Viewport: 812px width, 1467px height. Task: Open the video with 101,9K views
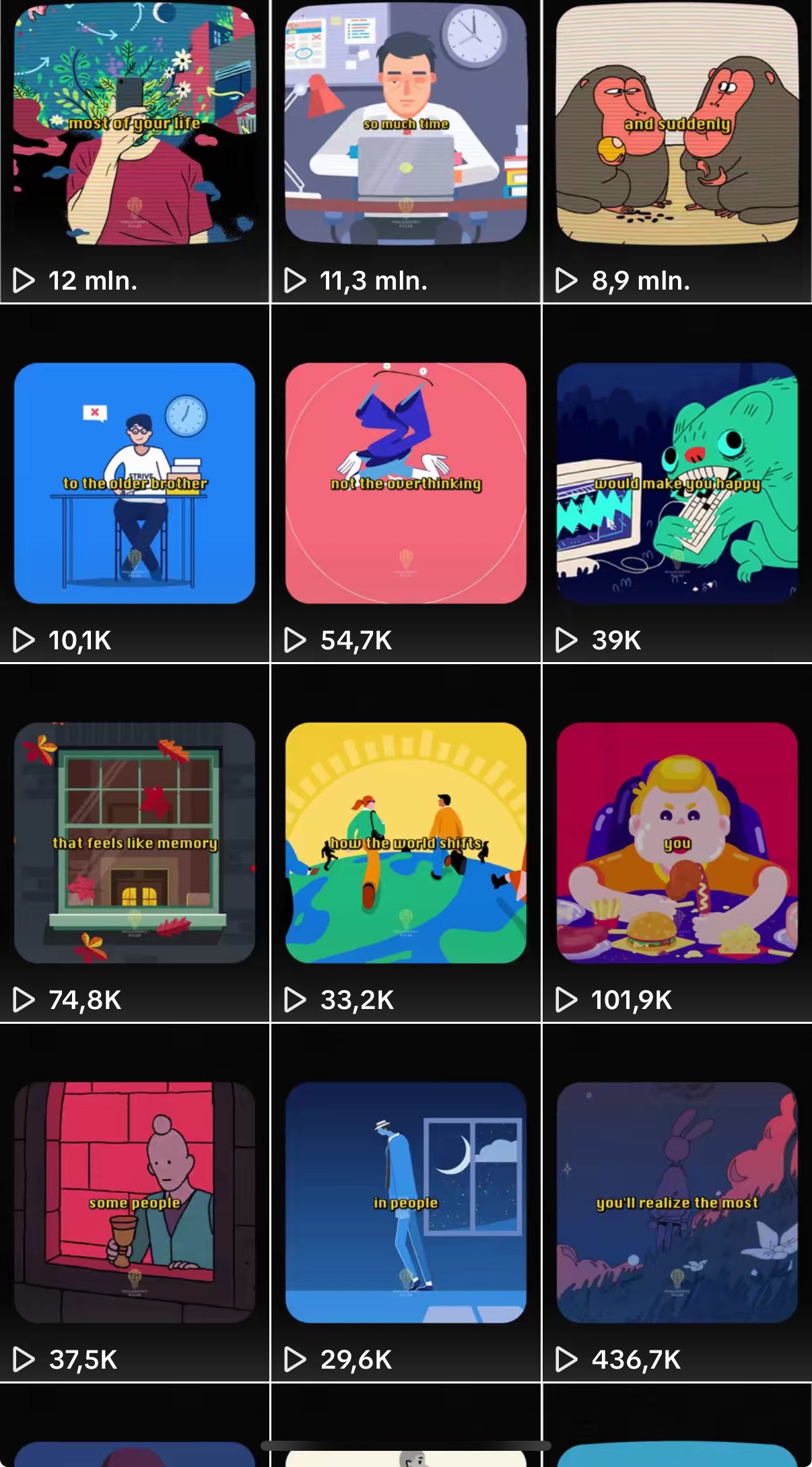click(677, 843)
